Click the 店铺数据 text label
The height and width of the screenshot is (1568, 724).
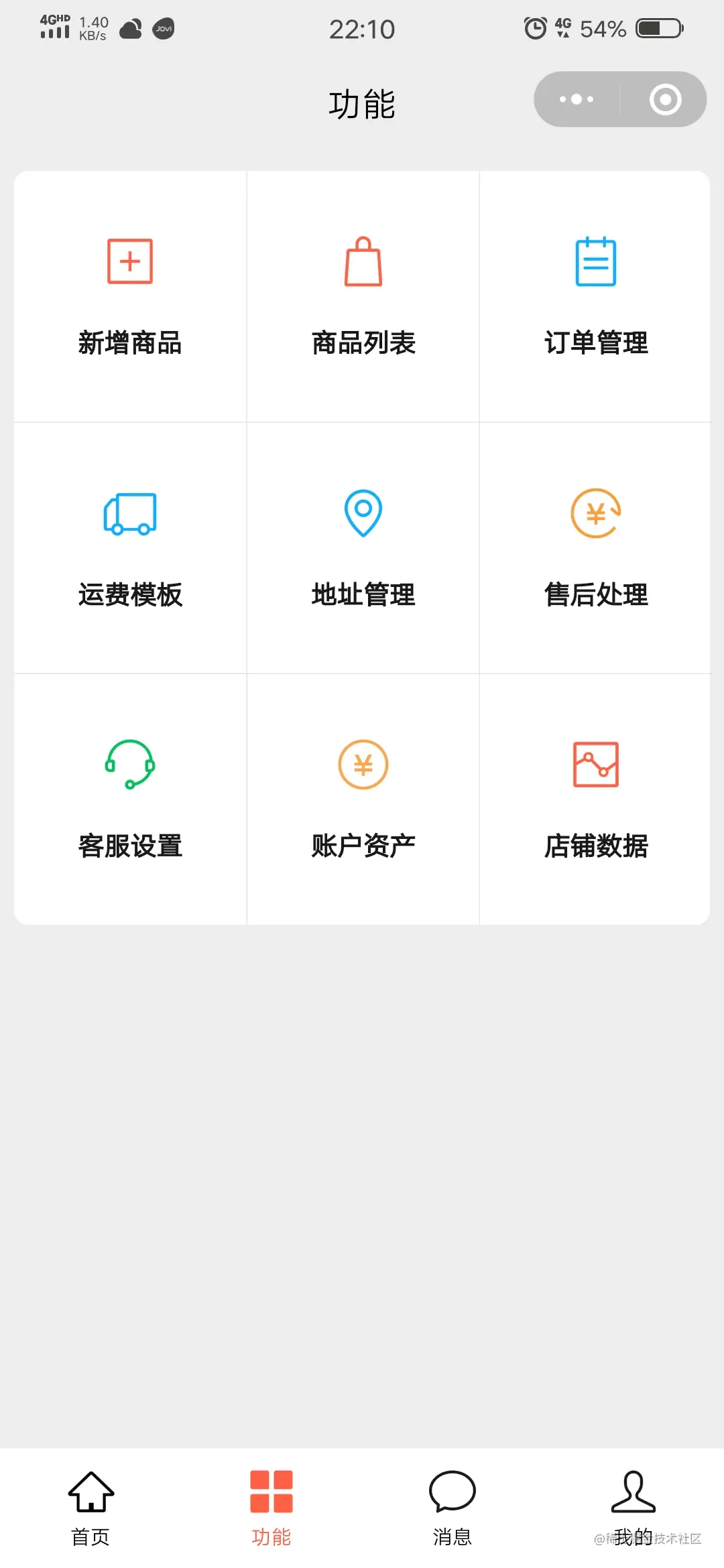pyautogui.click(x=595, y=846)
